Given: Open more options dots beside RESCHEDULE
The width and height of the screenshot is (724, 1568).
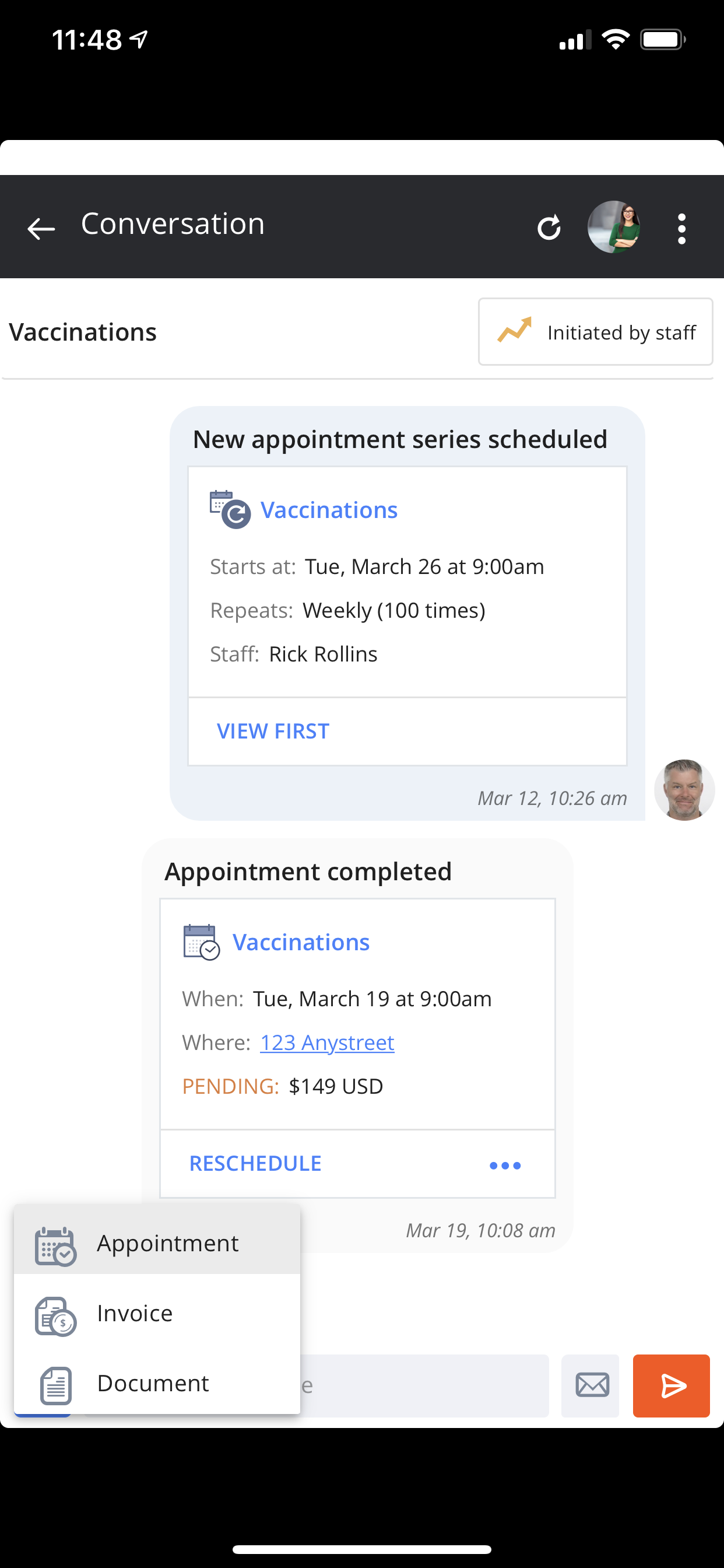Looking at the screenshot, I should (x=505, y=1165).
